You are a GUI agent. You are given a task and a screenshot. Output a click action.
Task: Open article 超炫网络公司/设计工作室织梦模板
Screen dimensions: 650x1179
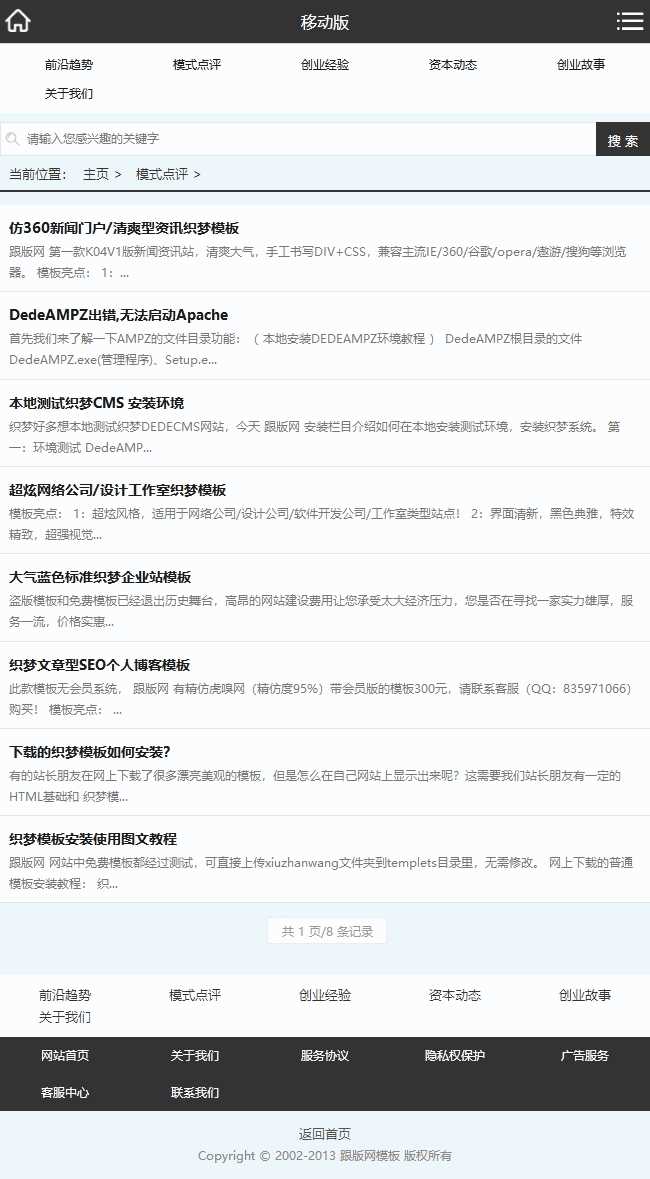tap(117, 490)
